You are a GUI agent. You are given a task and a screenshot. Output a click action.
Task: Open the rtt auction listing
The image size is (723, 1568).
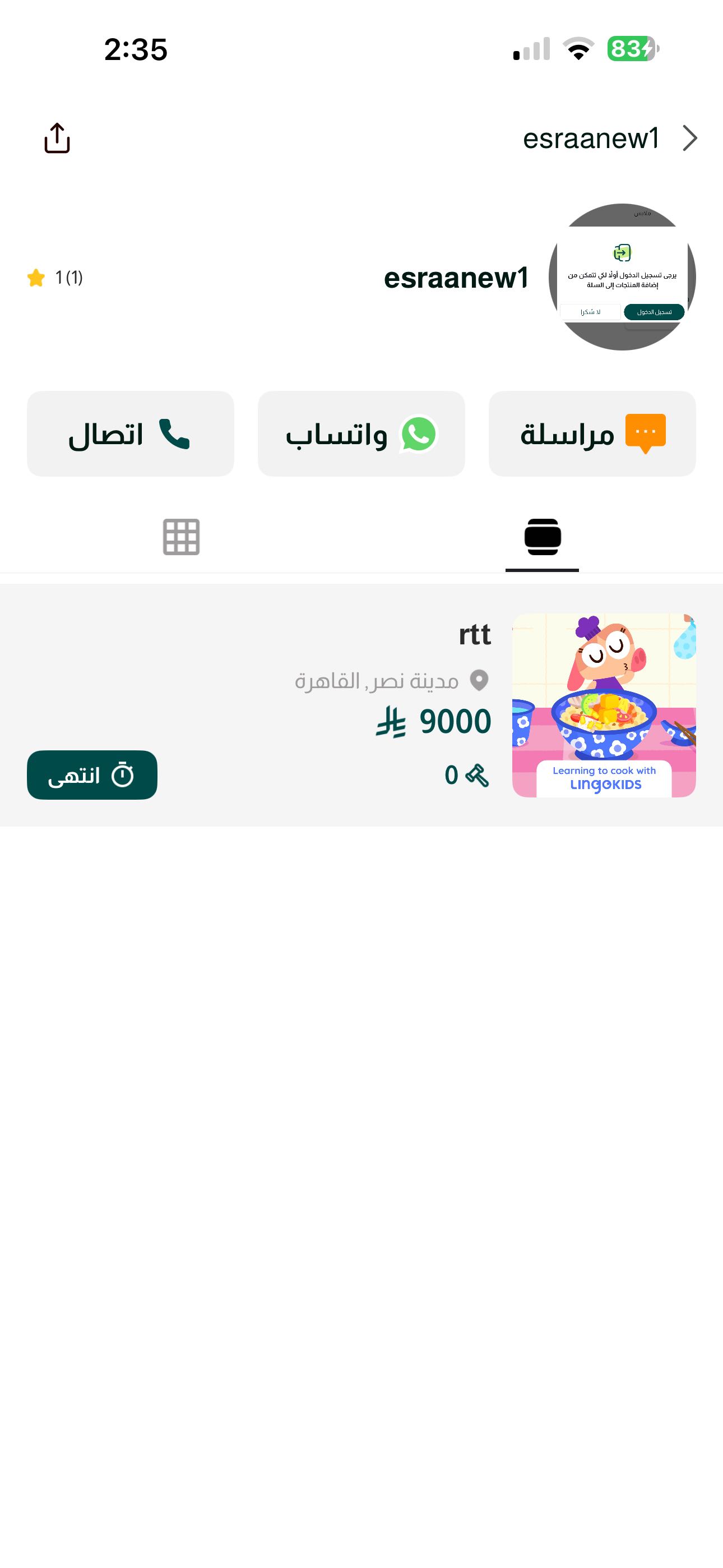pyautogui.click(x=475, y=635)
